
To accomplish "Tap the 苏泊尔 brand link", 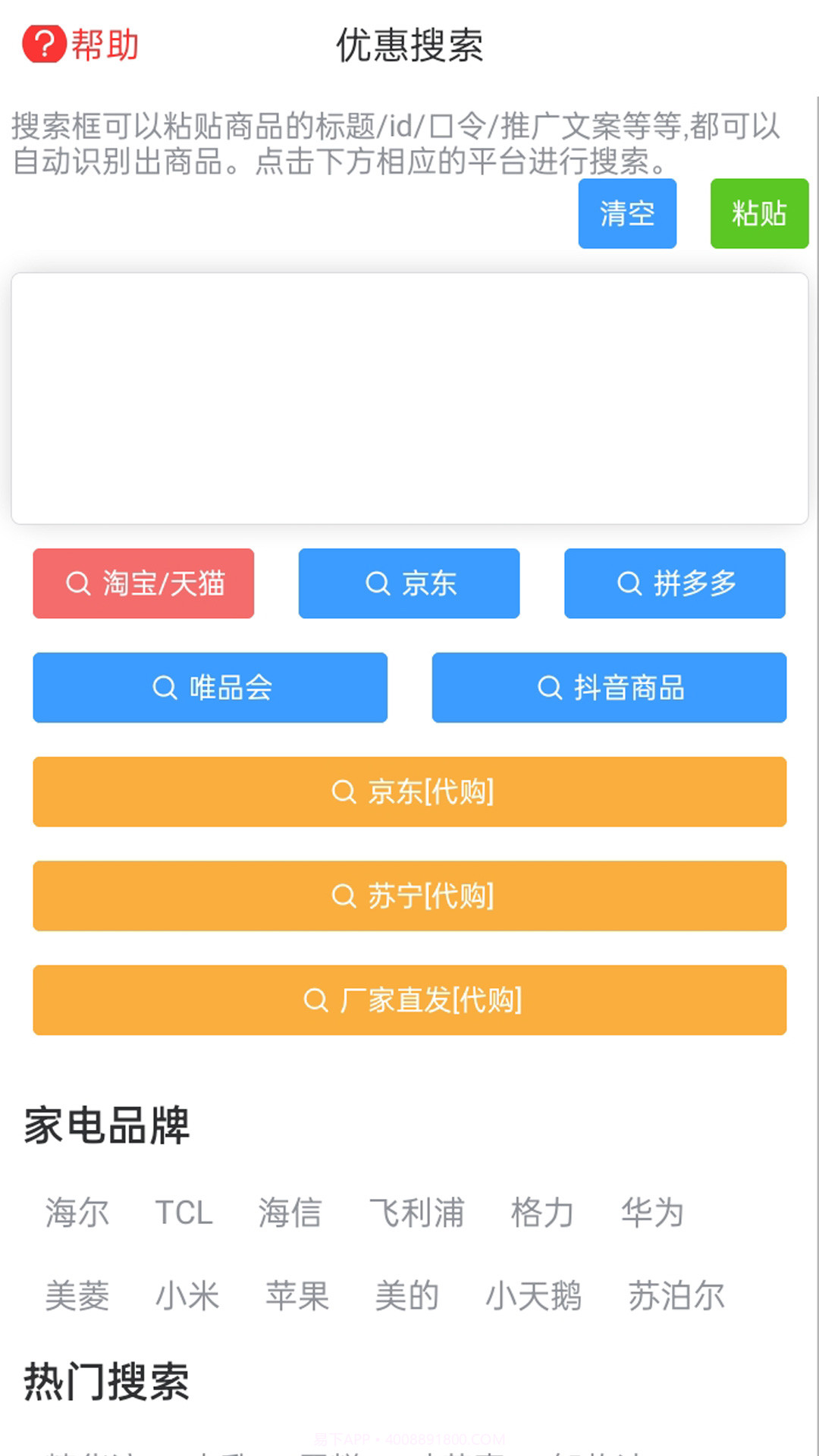I will tap(676, 1295).
